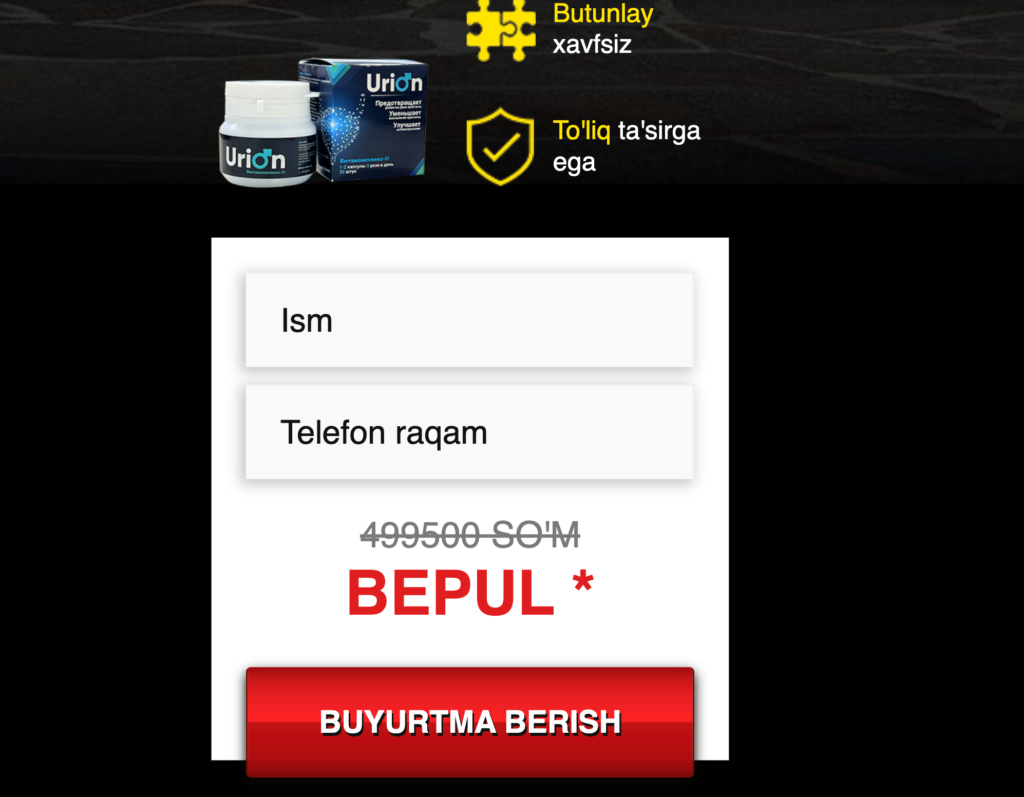Image resolution: width=1024 pixels, height=797 pixels.
Task: Tap the Ism name field
Action: point(469,320)
